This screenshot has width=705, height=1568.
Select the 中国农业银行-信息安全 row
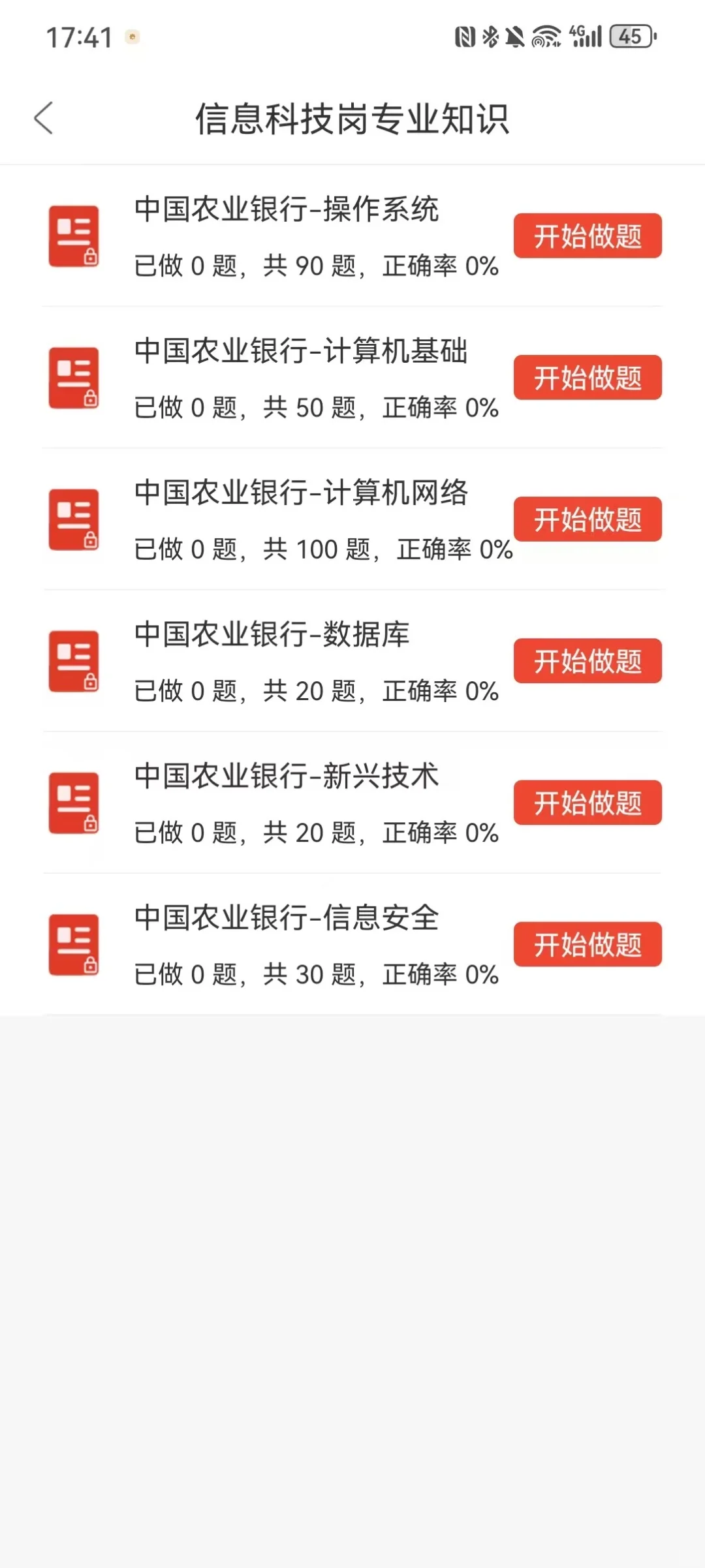point(287,918)
